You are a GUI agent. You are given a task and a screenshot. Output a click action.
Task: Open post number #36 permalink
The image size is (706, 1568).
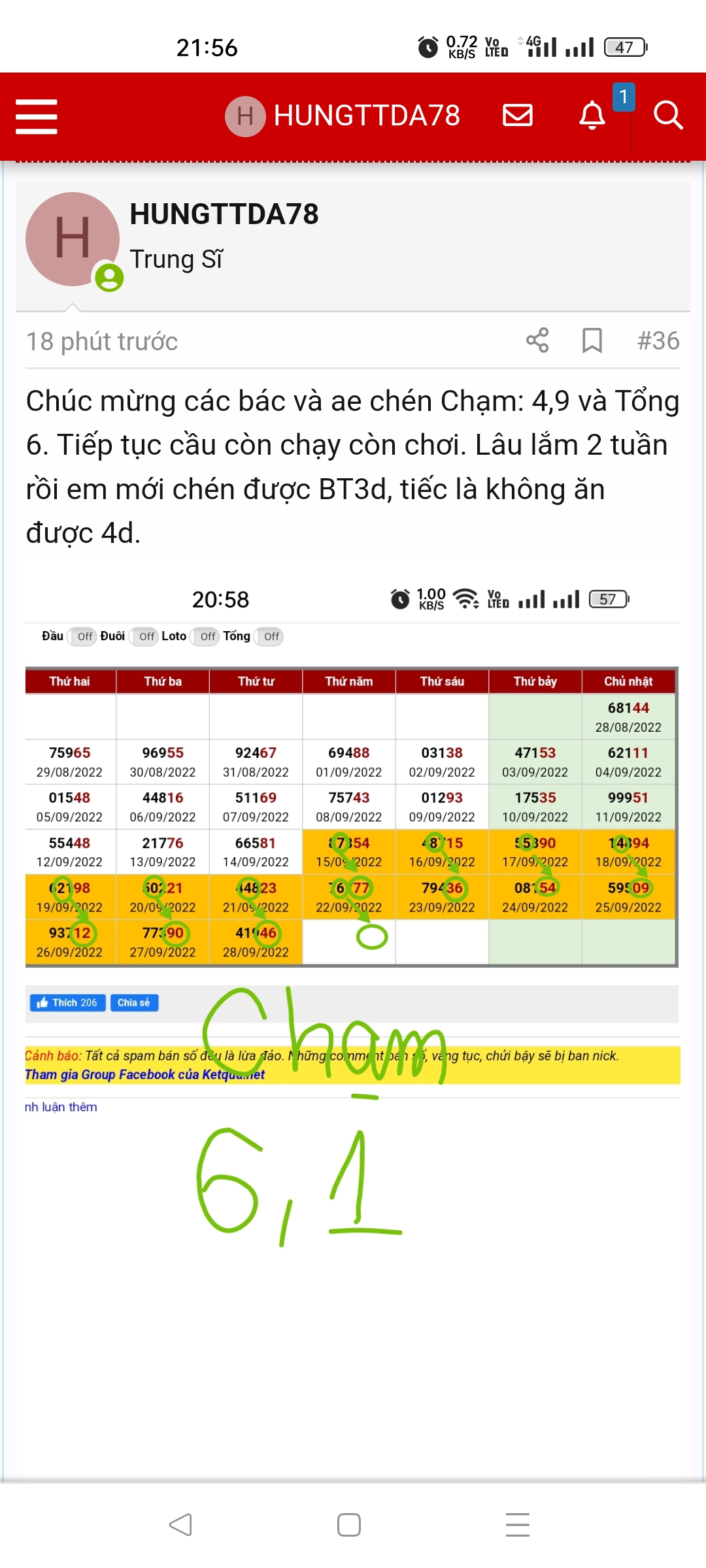[x=658, y=340]
